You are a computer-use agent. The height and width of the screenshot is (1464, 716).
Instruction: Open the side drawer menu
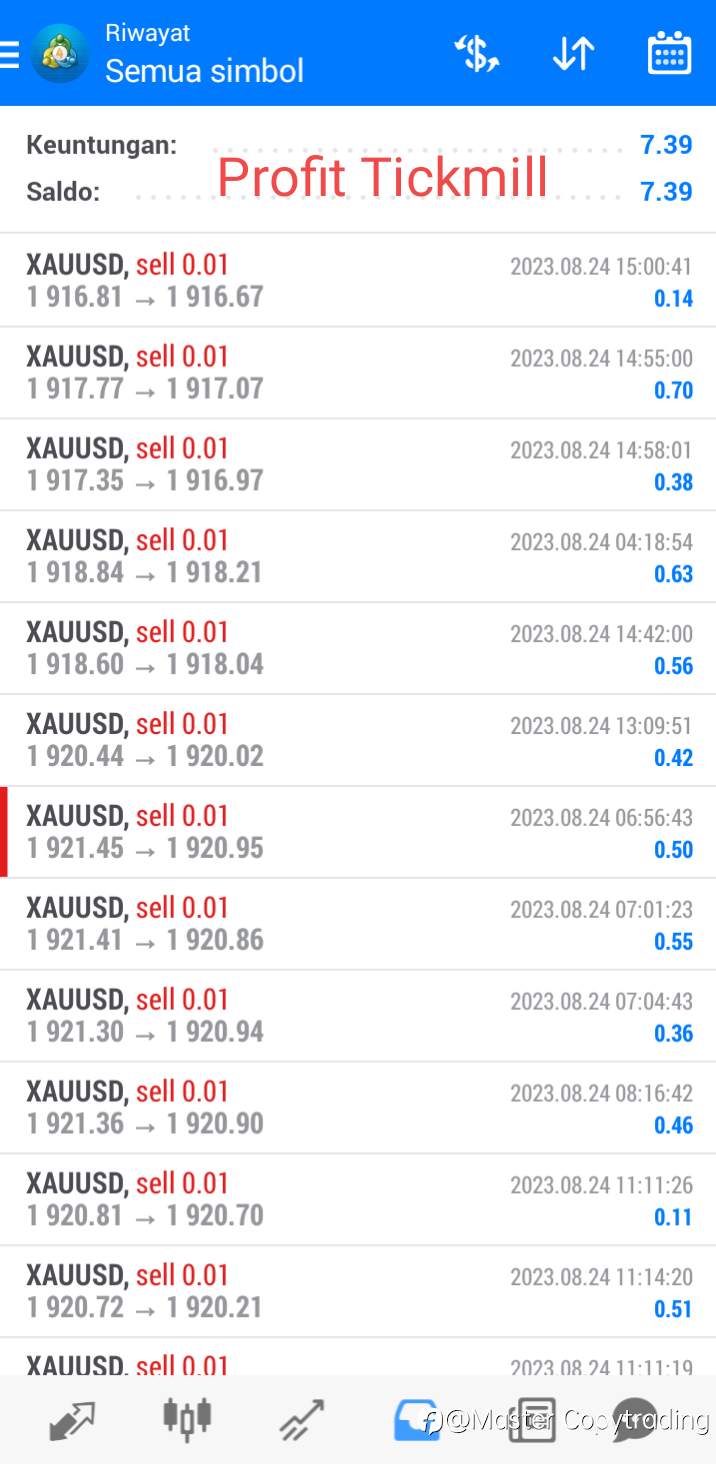[x=9, y=53]
